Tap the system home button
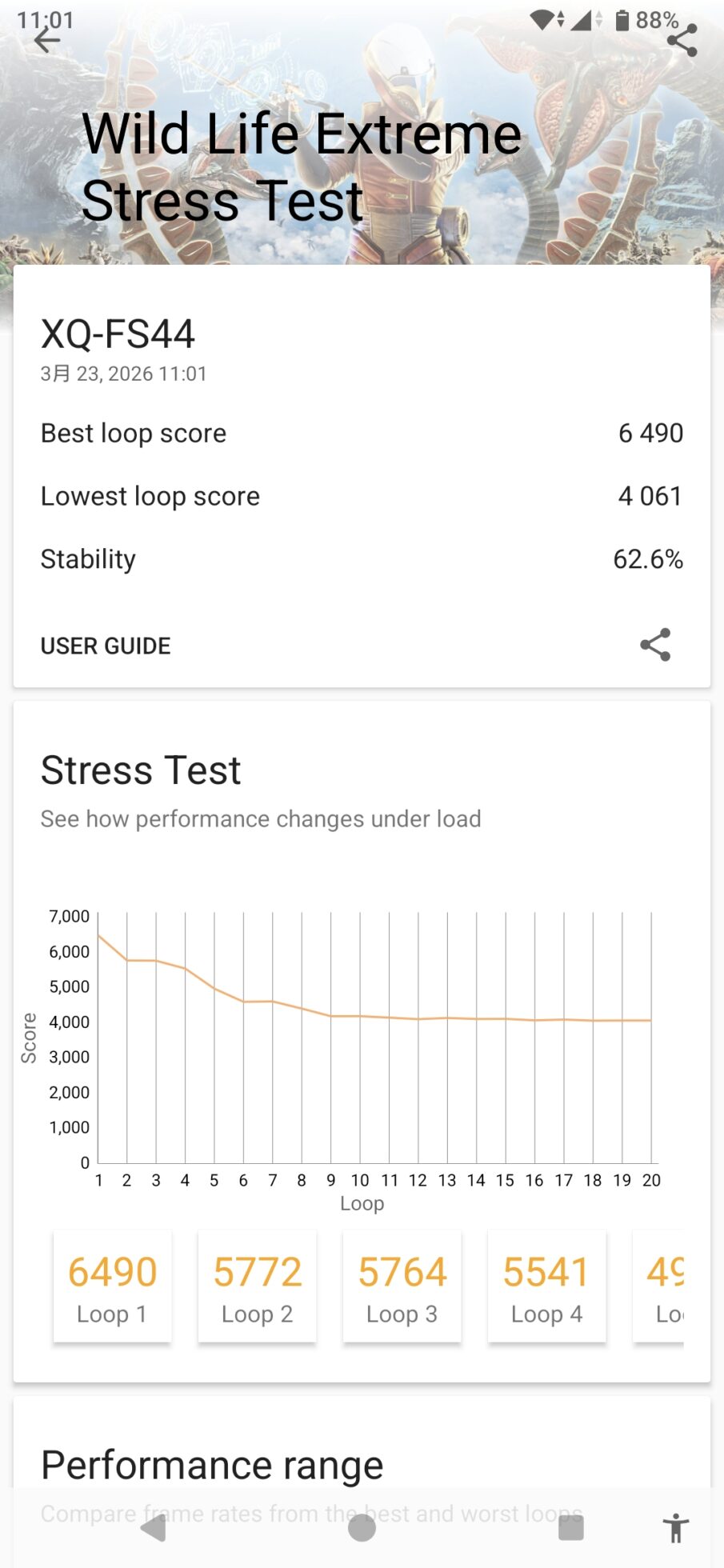Viewport: 724px width, 1568px height. [x=362, y=1528]
